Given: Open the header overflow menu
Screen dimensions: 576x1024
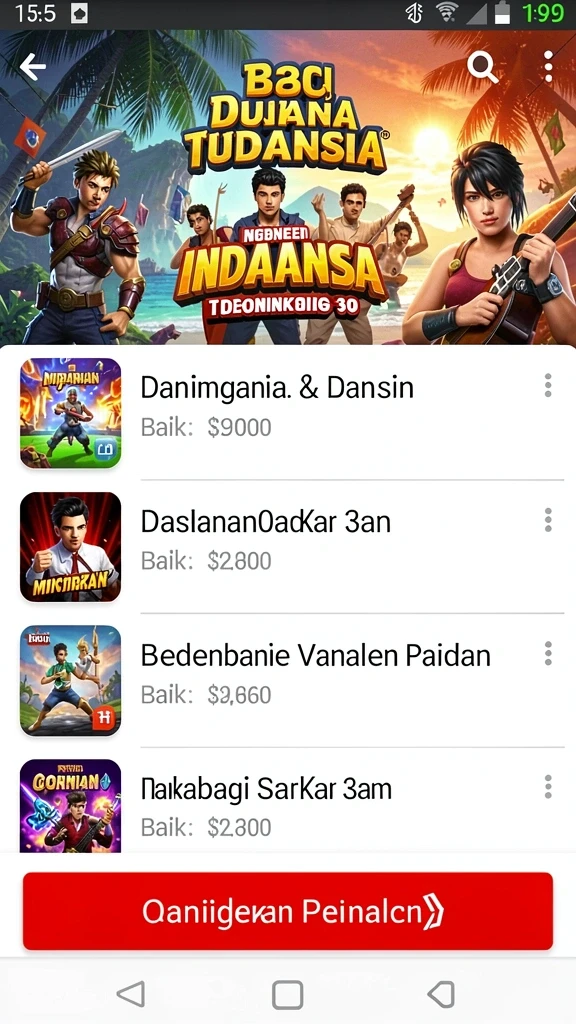Looking at the screenshot, I should pyautogui.click(x=548, y=67).
